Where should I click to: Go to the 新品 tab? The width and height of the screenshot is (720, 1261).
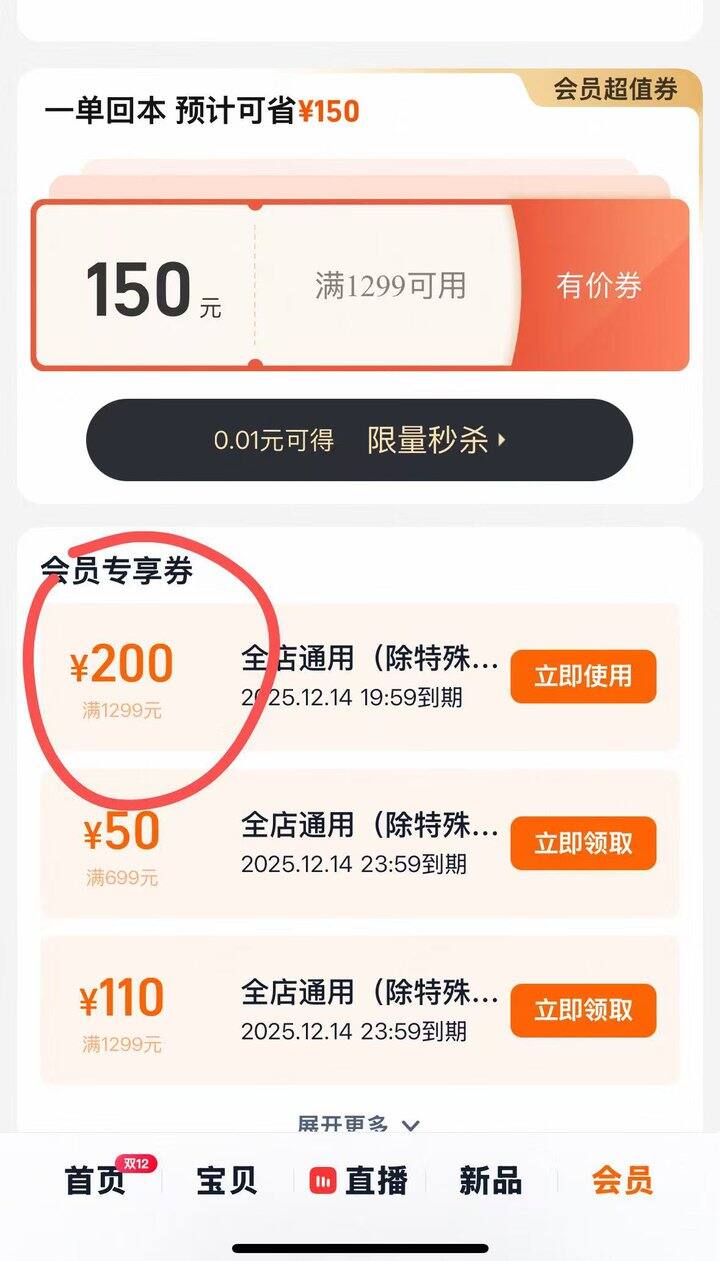click(x=490, y=1180)
